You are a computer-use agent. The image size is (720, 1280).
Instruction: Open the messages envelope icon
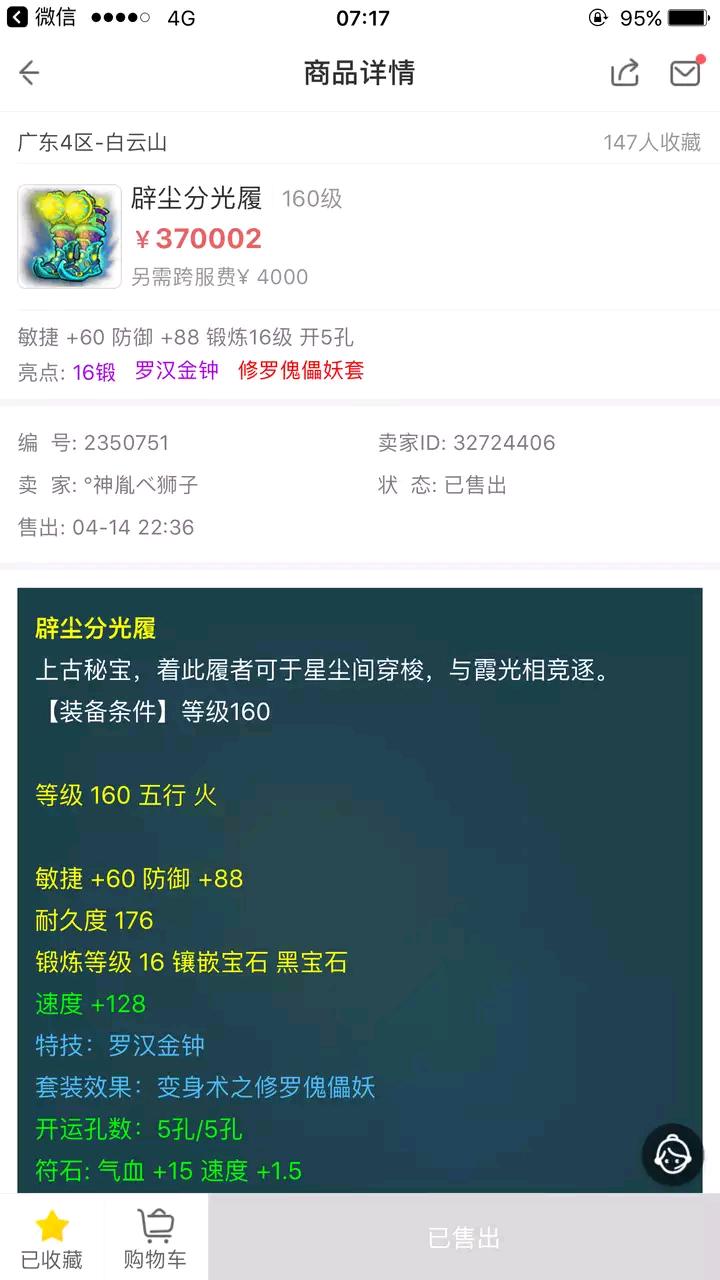(x=685, y=73)
